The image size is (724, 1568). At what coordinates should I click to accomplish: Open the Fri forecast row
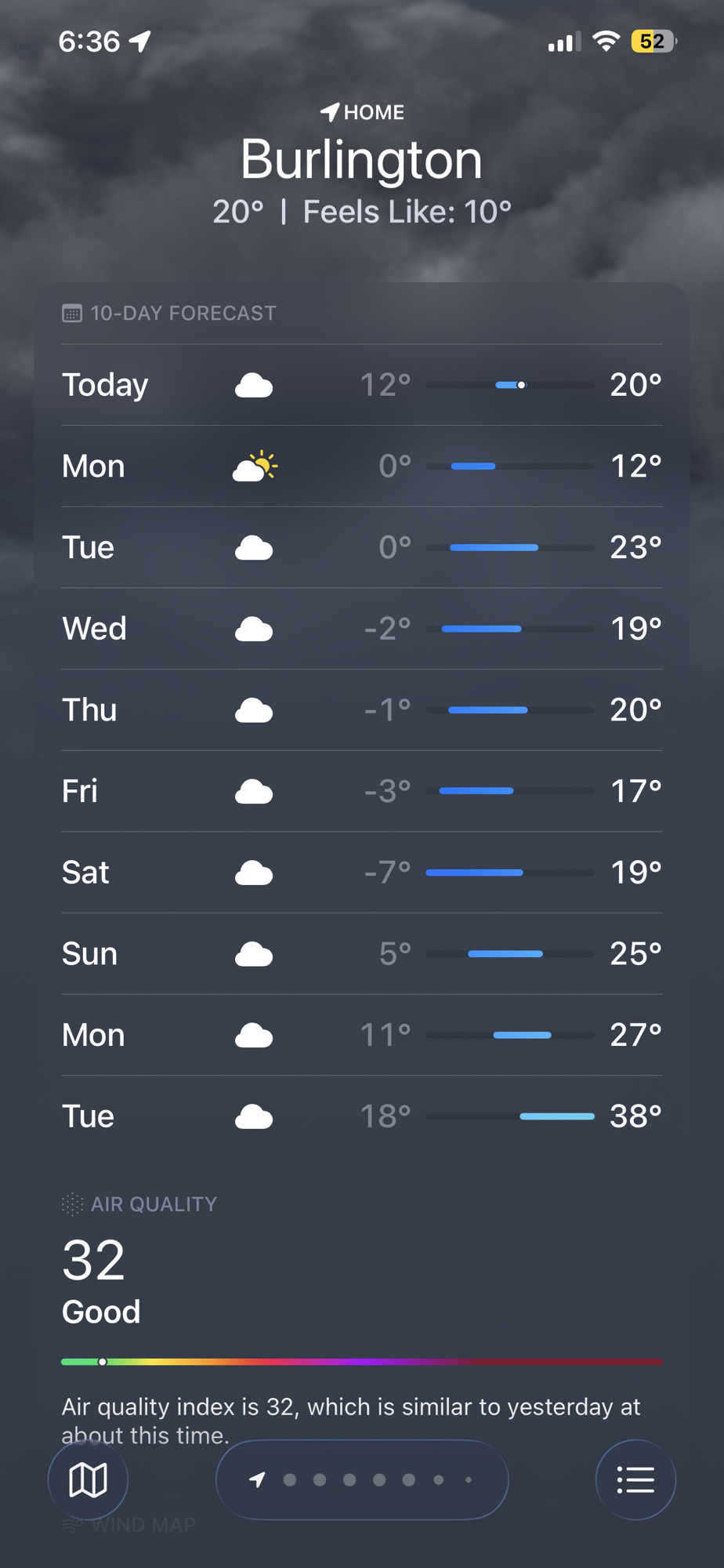(x=362, y=791)
